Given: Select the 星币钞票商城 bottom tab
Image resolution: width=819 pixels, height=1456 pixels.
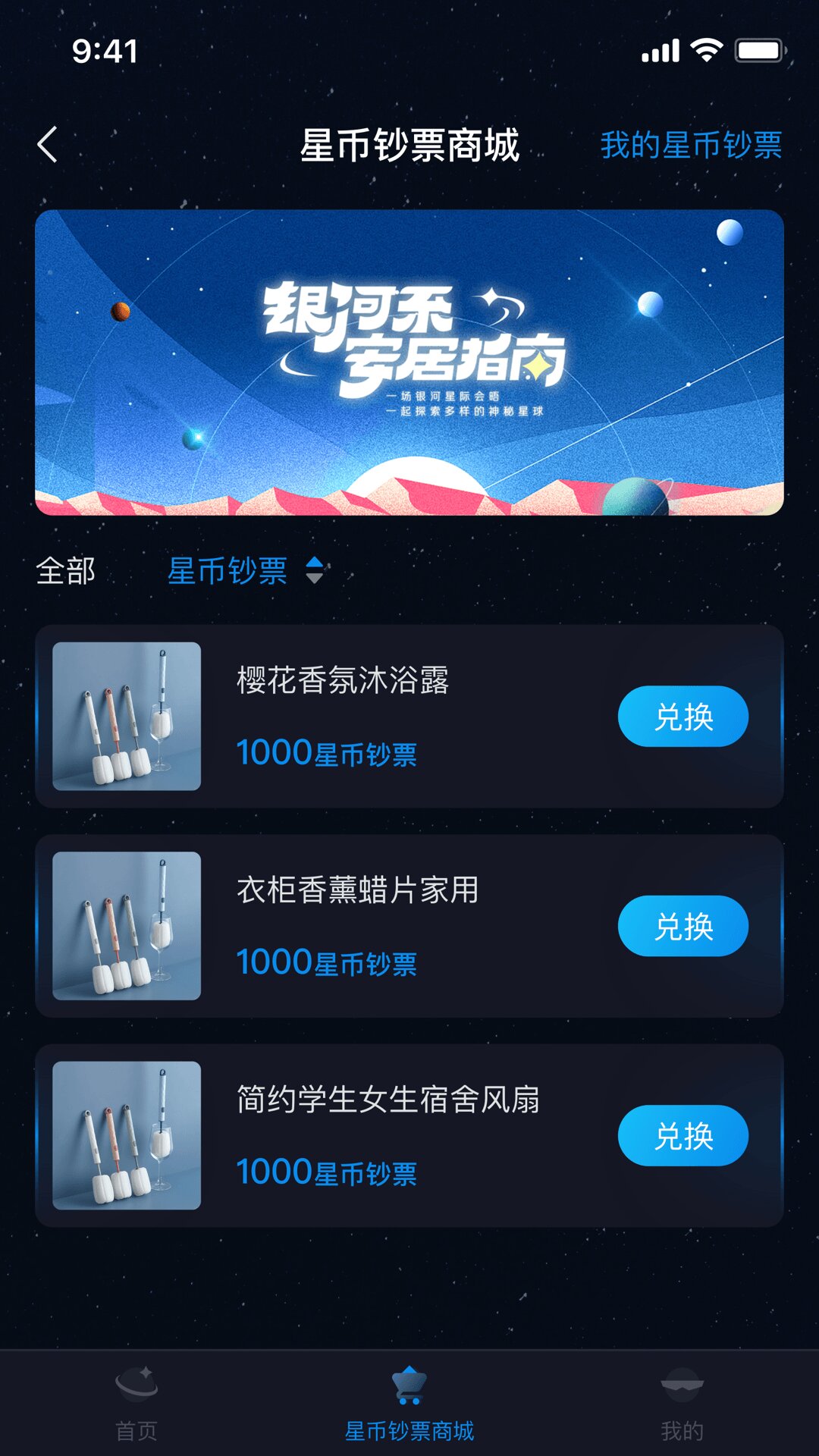Looking at the screenshot, I should (409, 1403).
